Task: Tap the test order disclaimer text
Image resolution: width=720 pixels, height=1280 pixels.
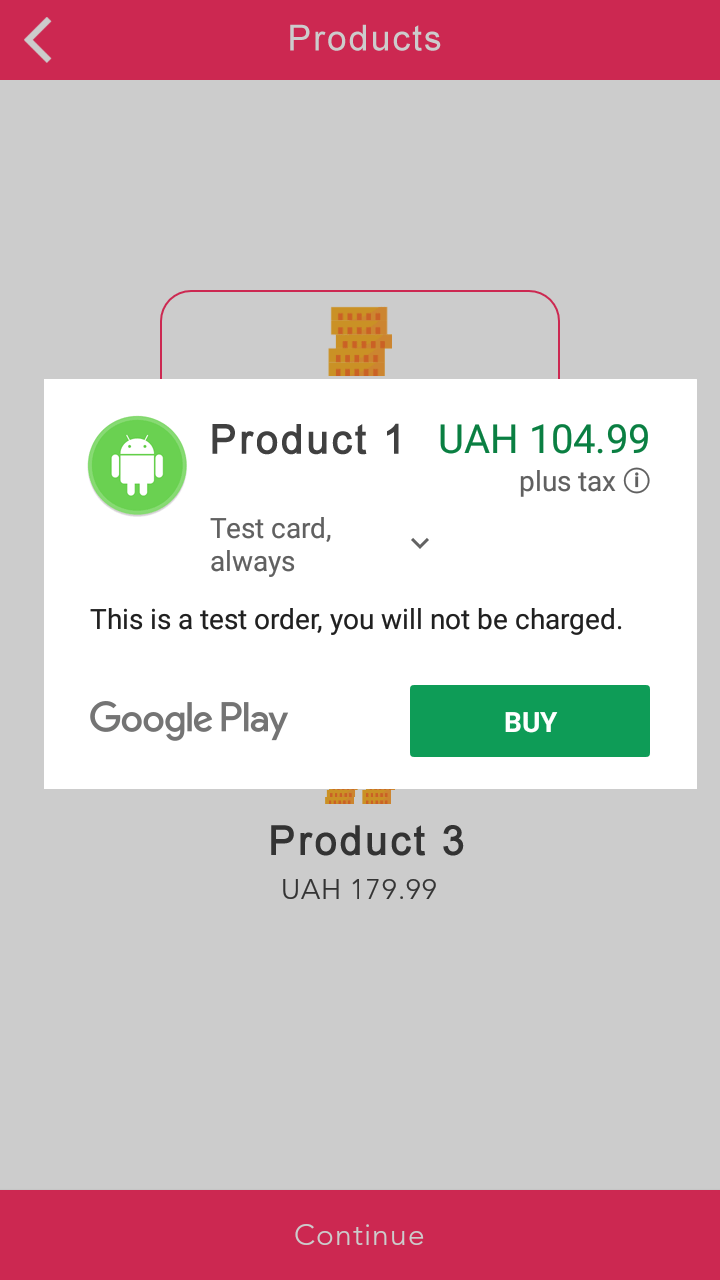Action: point(356,619)
